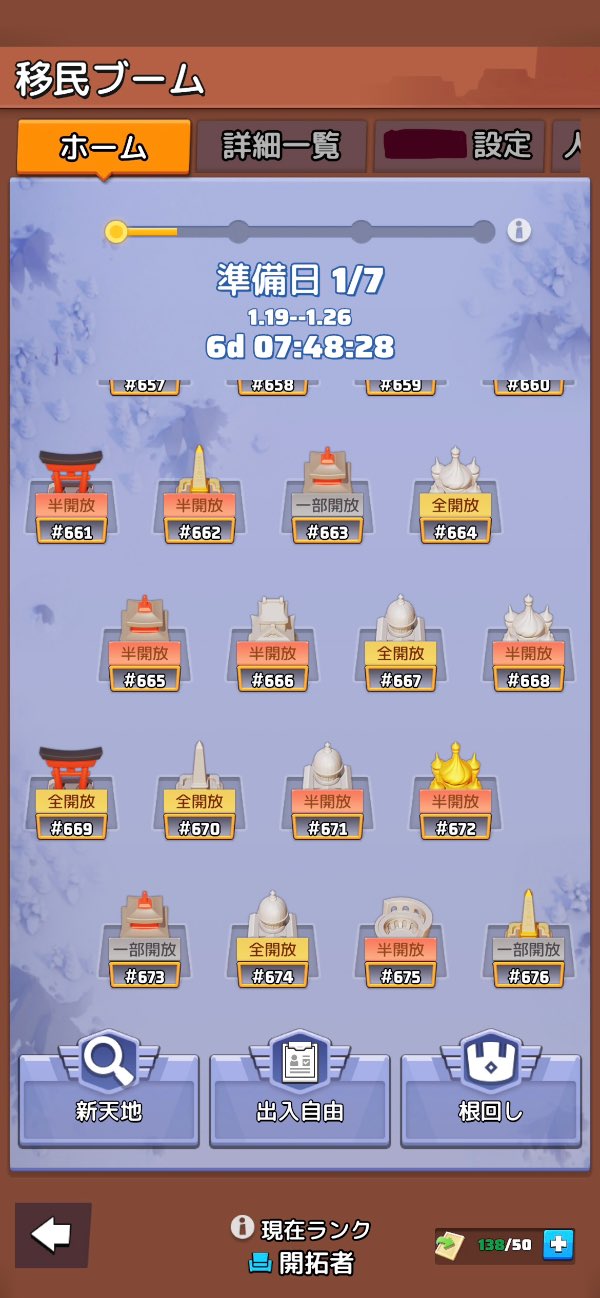Open the info icon beside the progress bar
Viewport: 600px width, 1298px height.
point(519,231)
